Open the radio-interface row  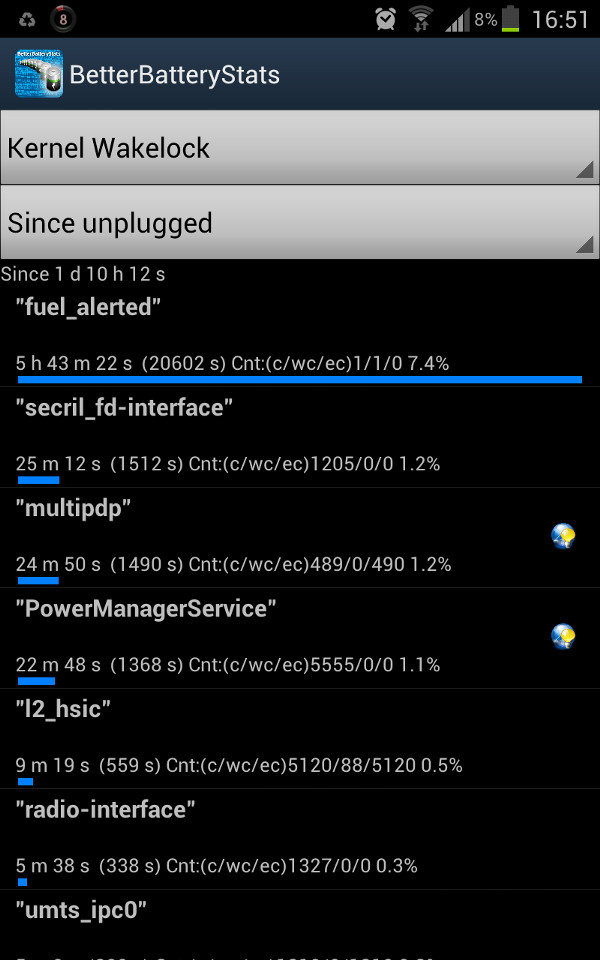[x=300, y=839]
